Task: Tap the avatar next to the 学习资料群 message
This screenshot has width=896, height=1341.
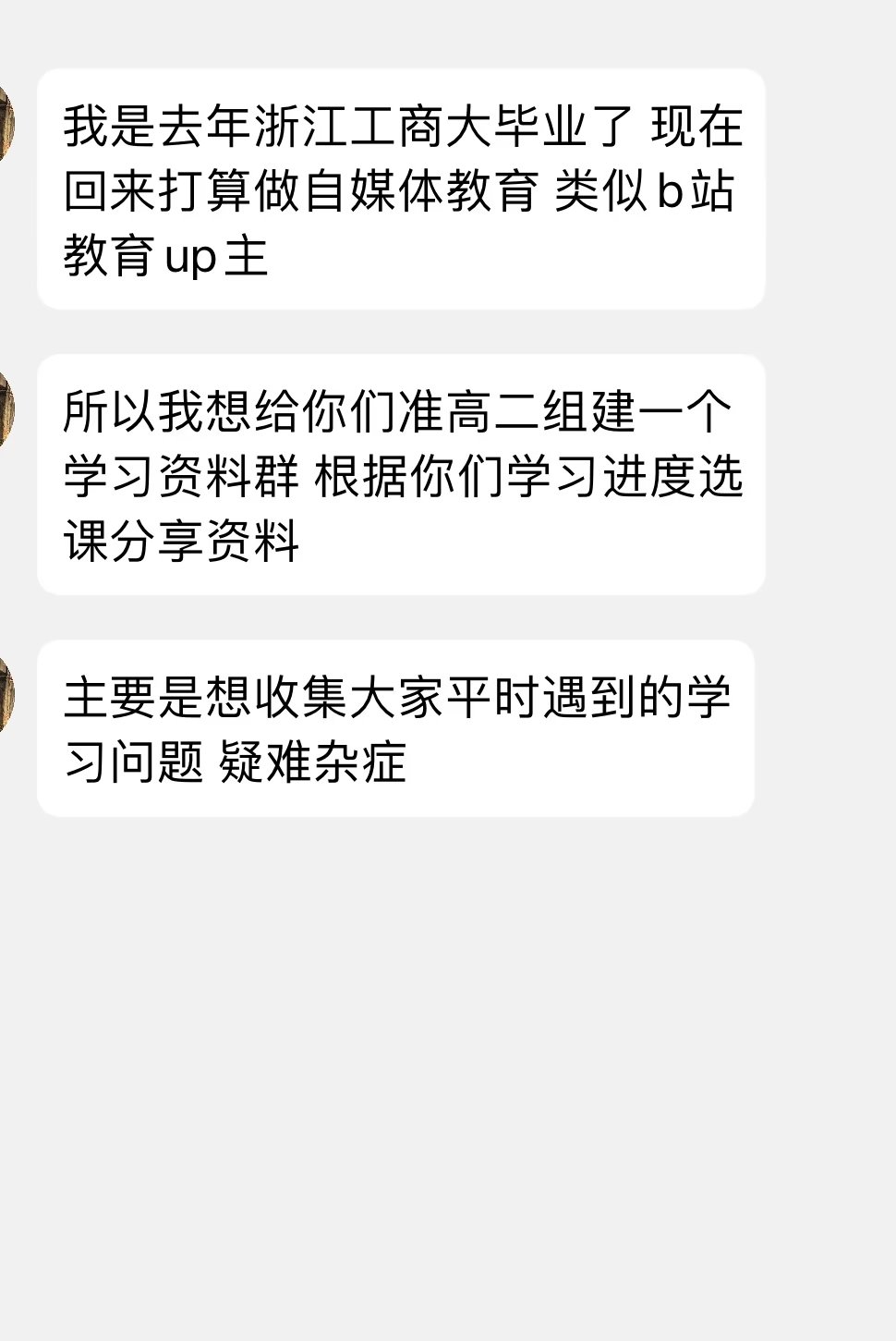Action: (x=6, y=407)
